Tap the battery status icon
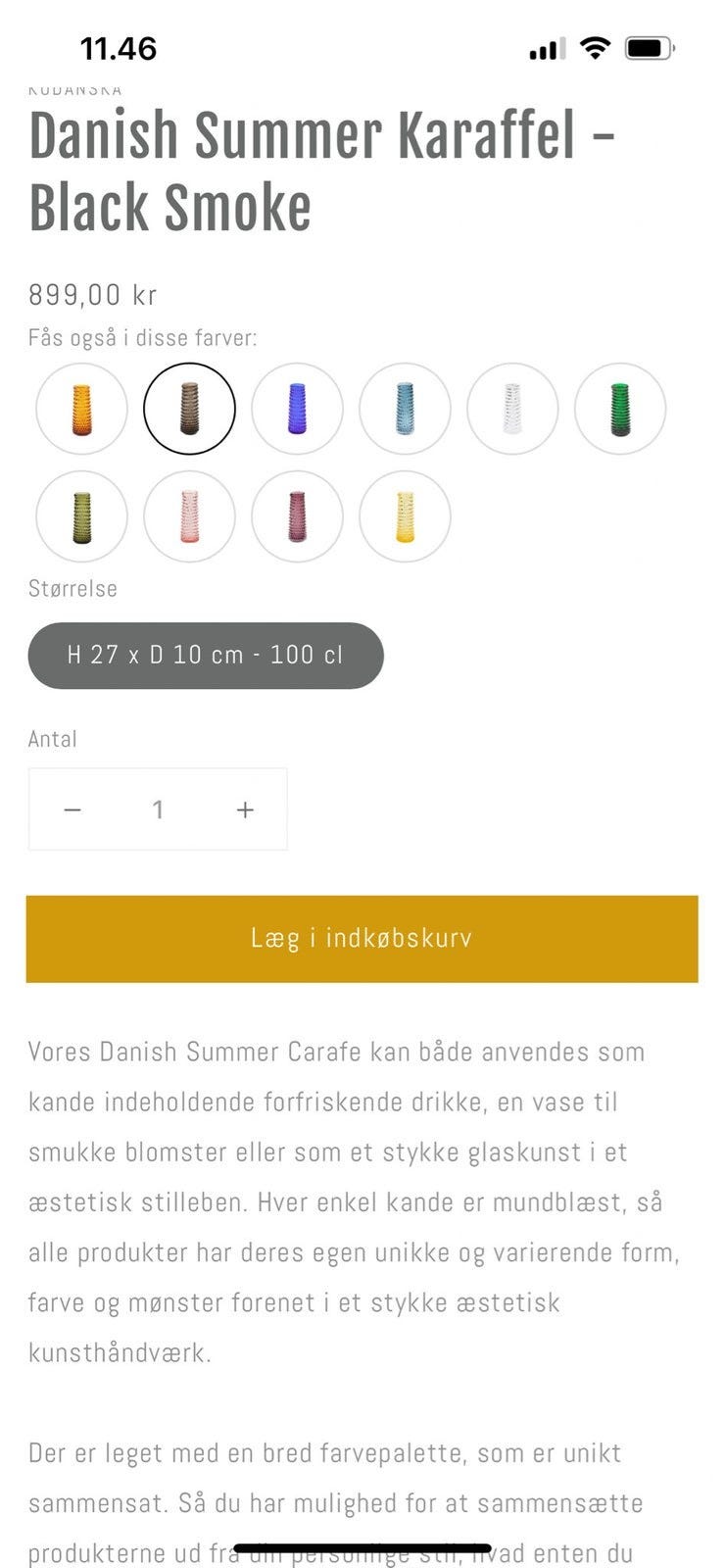 point(651,46)
